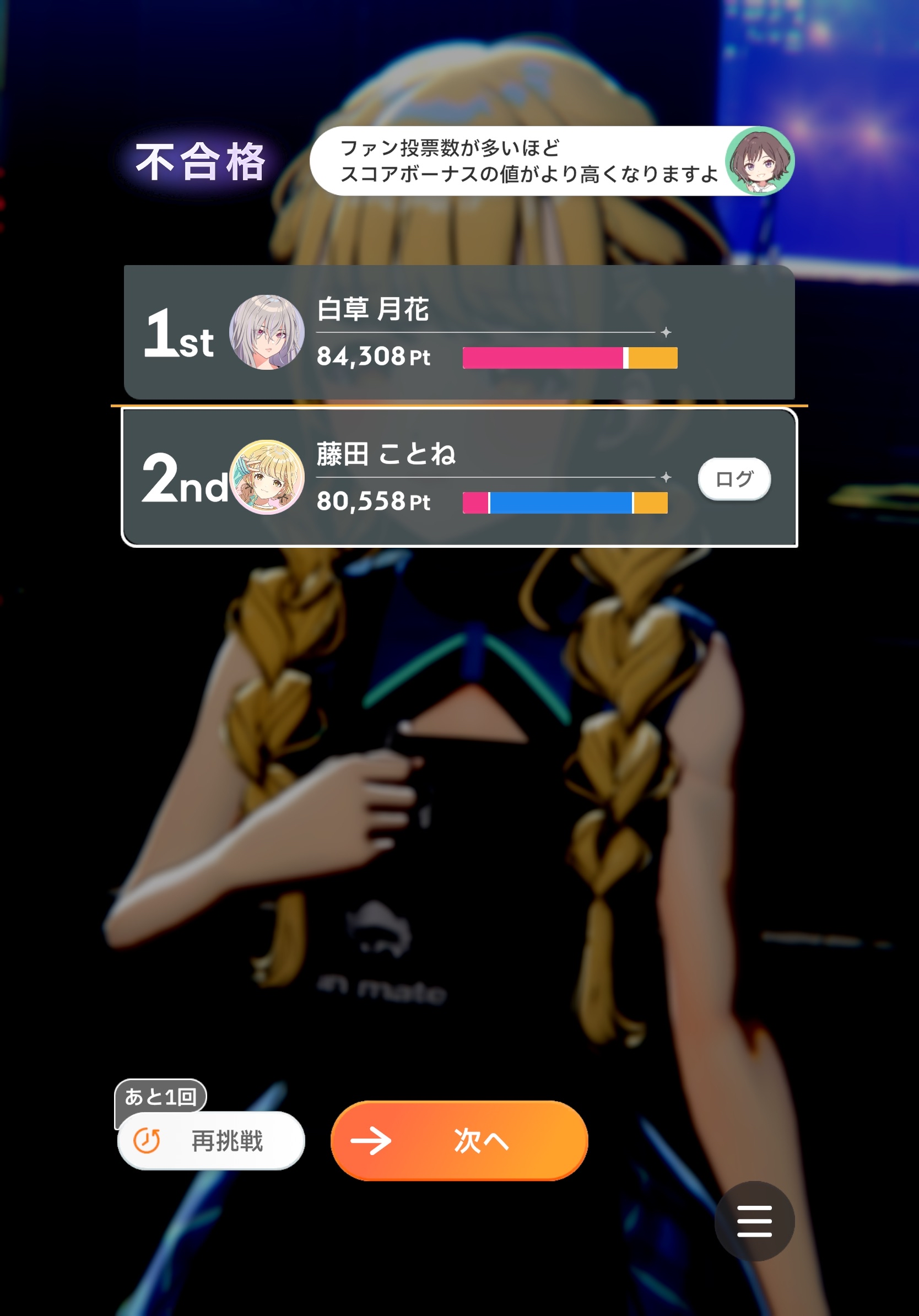This screenshot has height=1316, width=919.
Task: Open the hamburger menu
Action: (754, 1221)
